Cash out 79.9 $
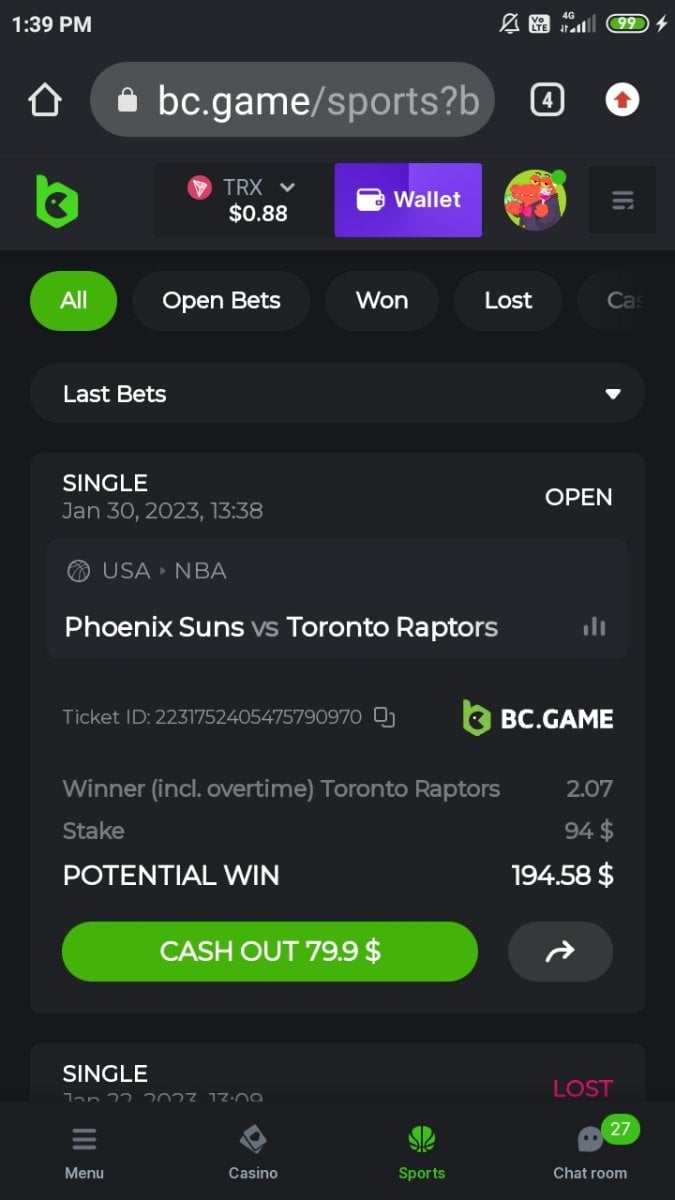675x1200 pixels. pos(270,951)
